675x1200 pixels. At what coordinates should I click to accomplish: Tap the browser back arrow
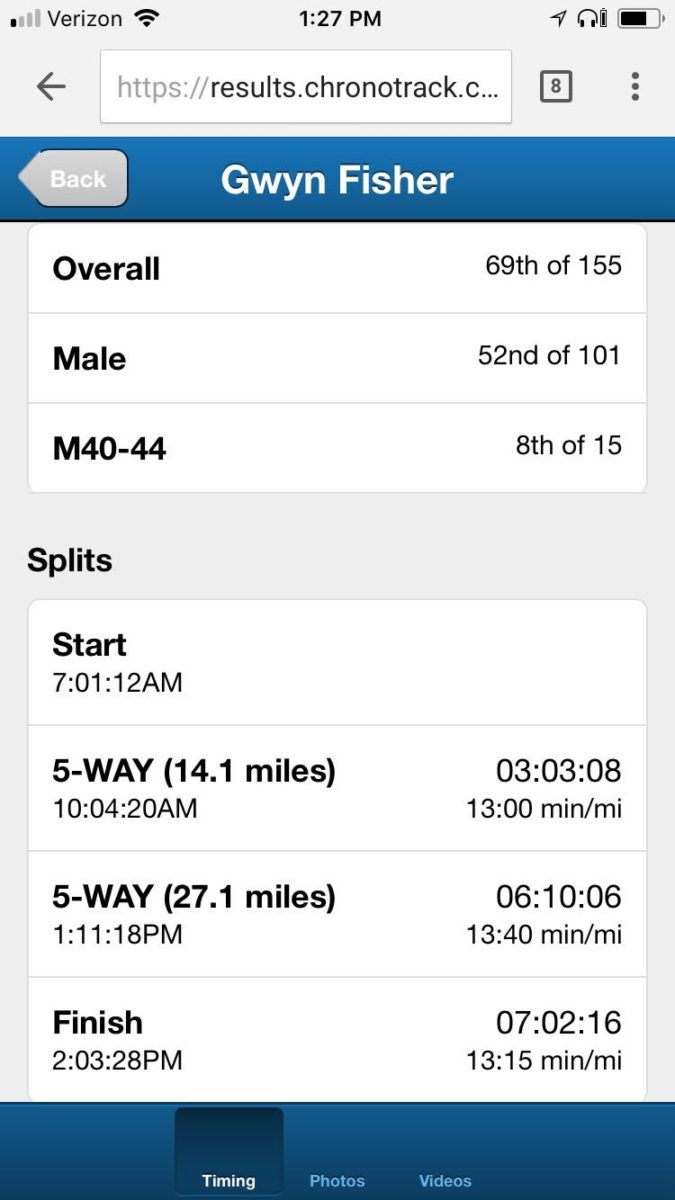[51, 87]
